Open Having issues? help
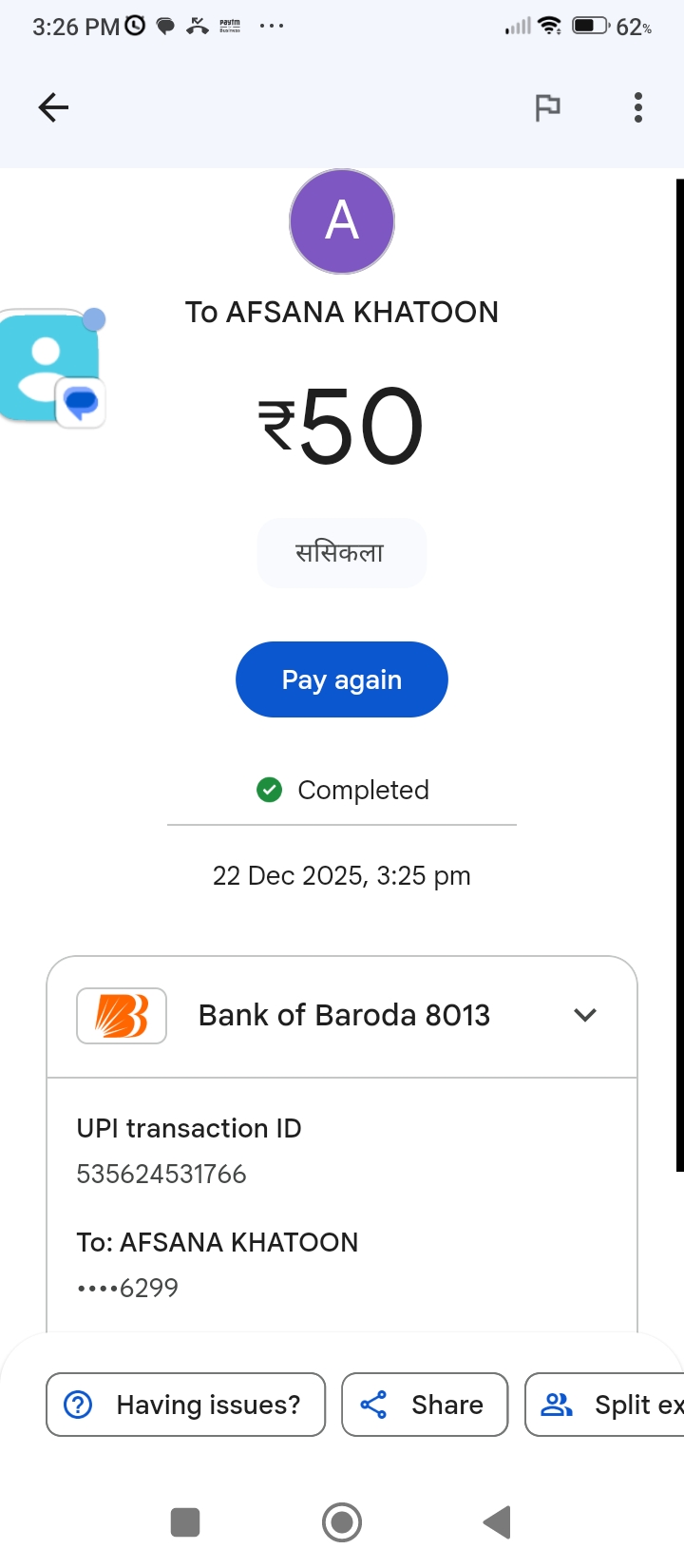This screenshot has width=684, height=1568. point(186,1405)
